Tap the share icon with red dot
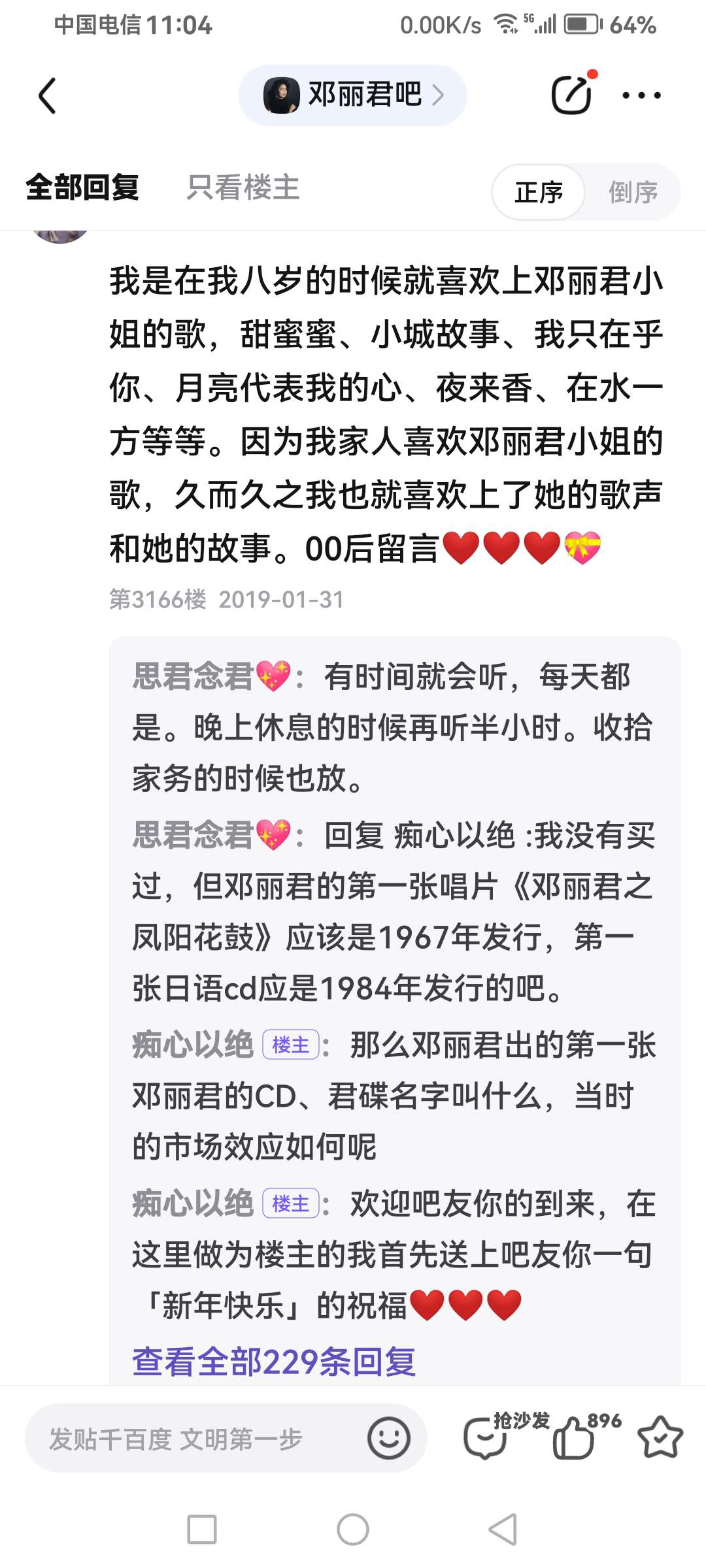 click(x=571, y=95)
